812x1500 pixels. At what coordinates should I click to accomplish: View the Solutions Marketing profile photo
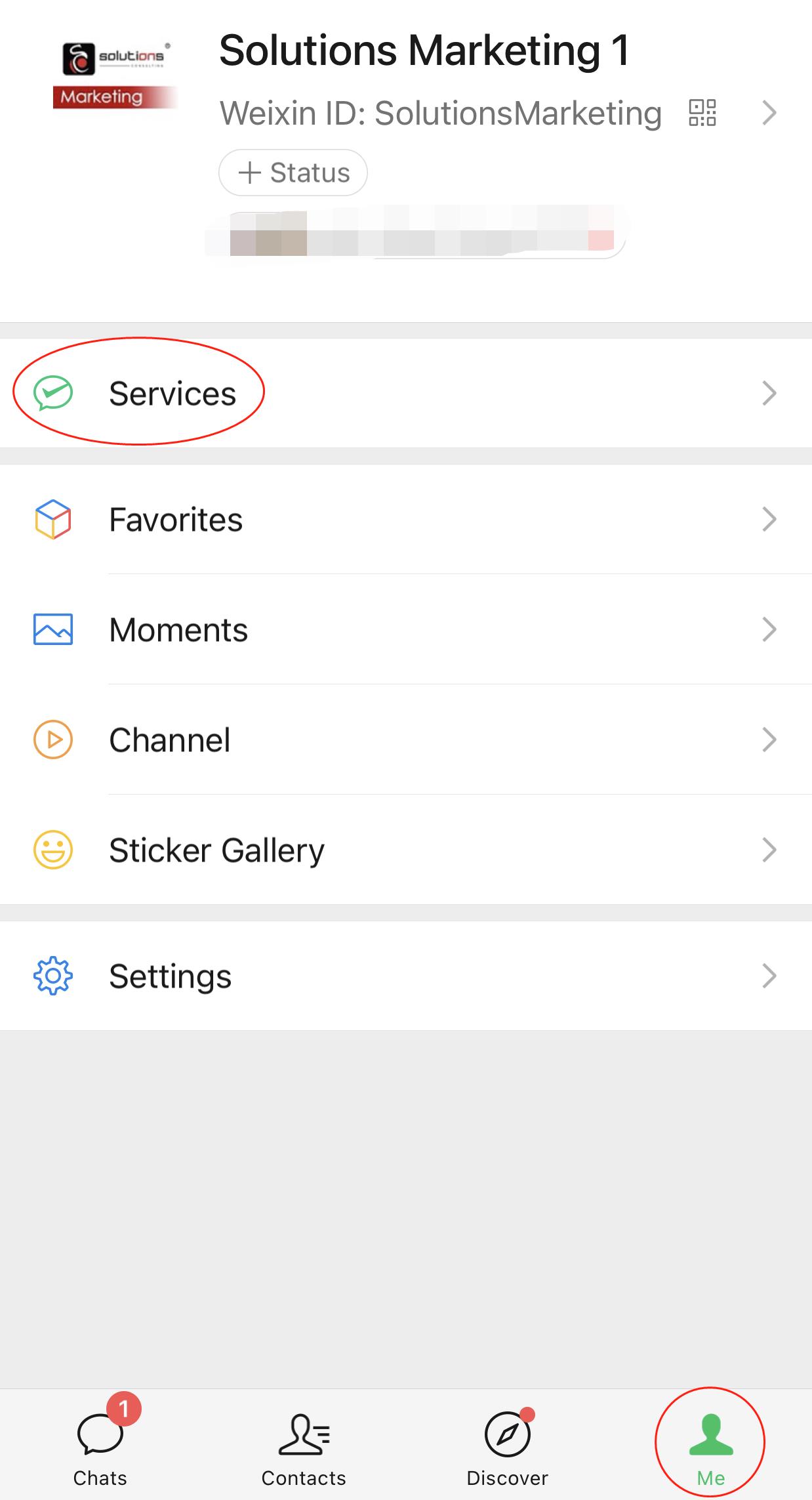[x=115, y=75]
